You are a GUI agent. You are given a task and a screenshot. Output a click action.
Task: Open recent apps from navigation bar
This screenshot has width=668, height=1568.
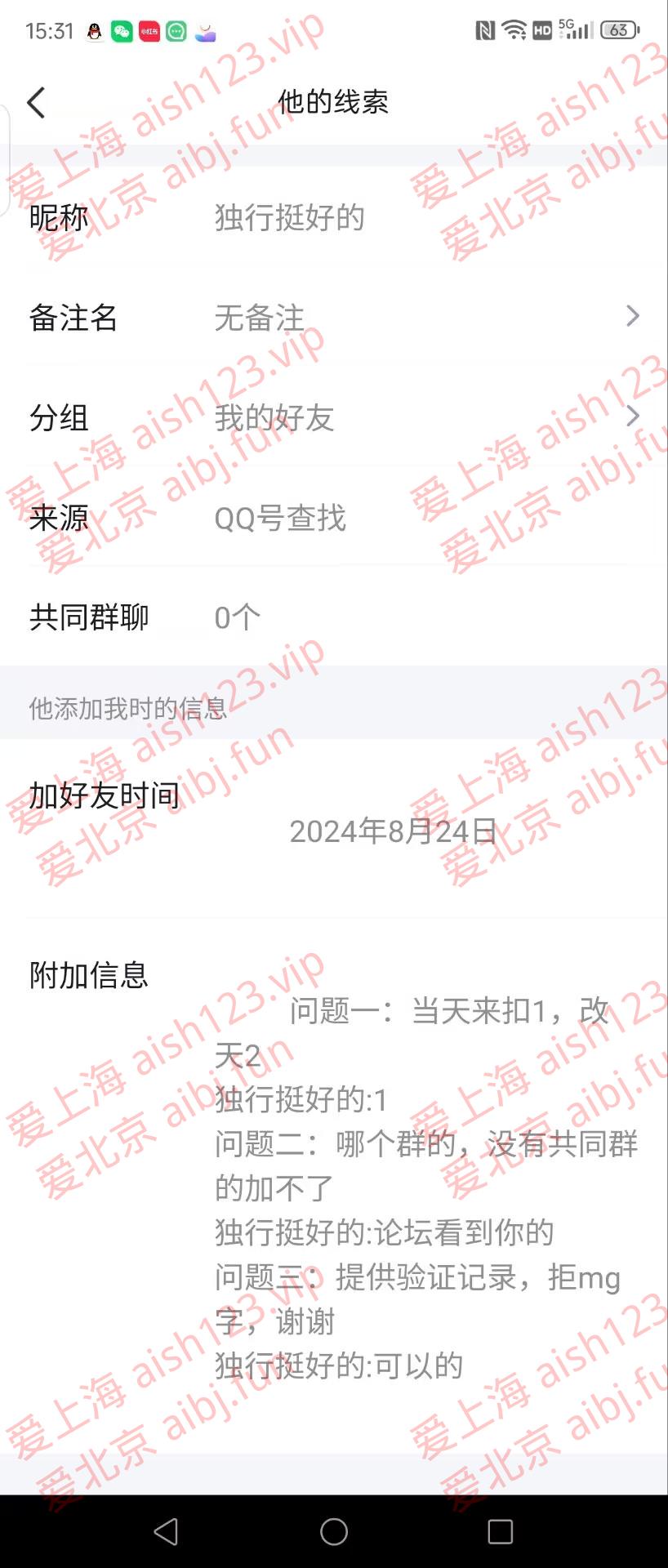(500, 1531)
